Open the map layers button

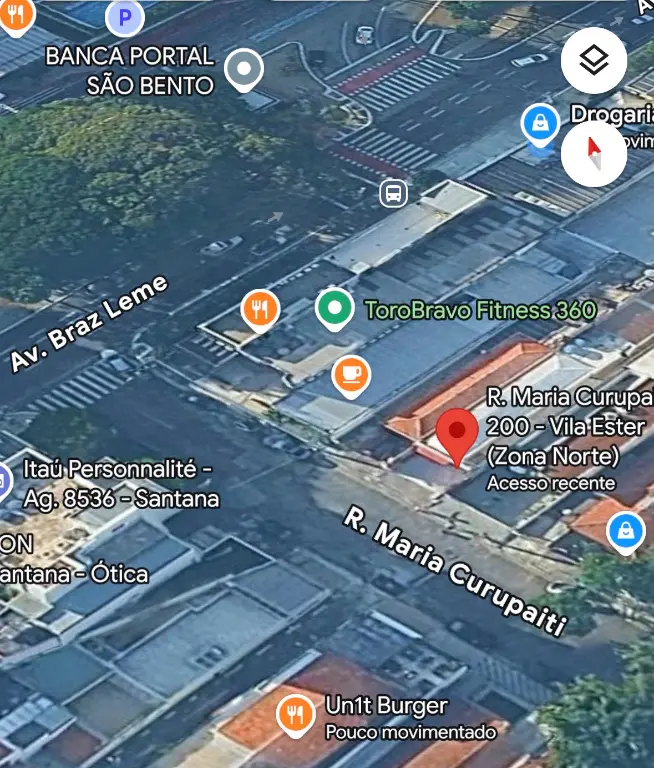click(594, 61)
